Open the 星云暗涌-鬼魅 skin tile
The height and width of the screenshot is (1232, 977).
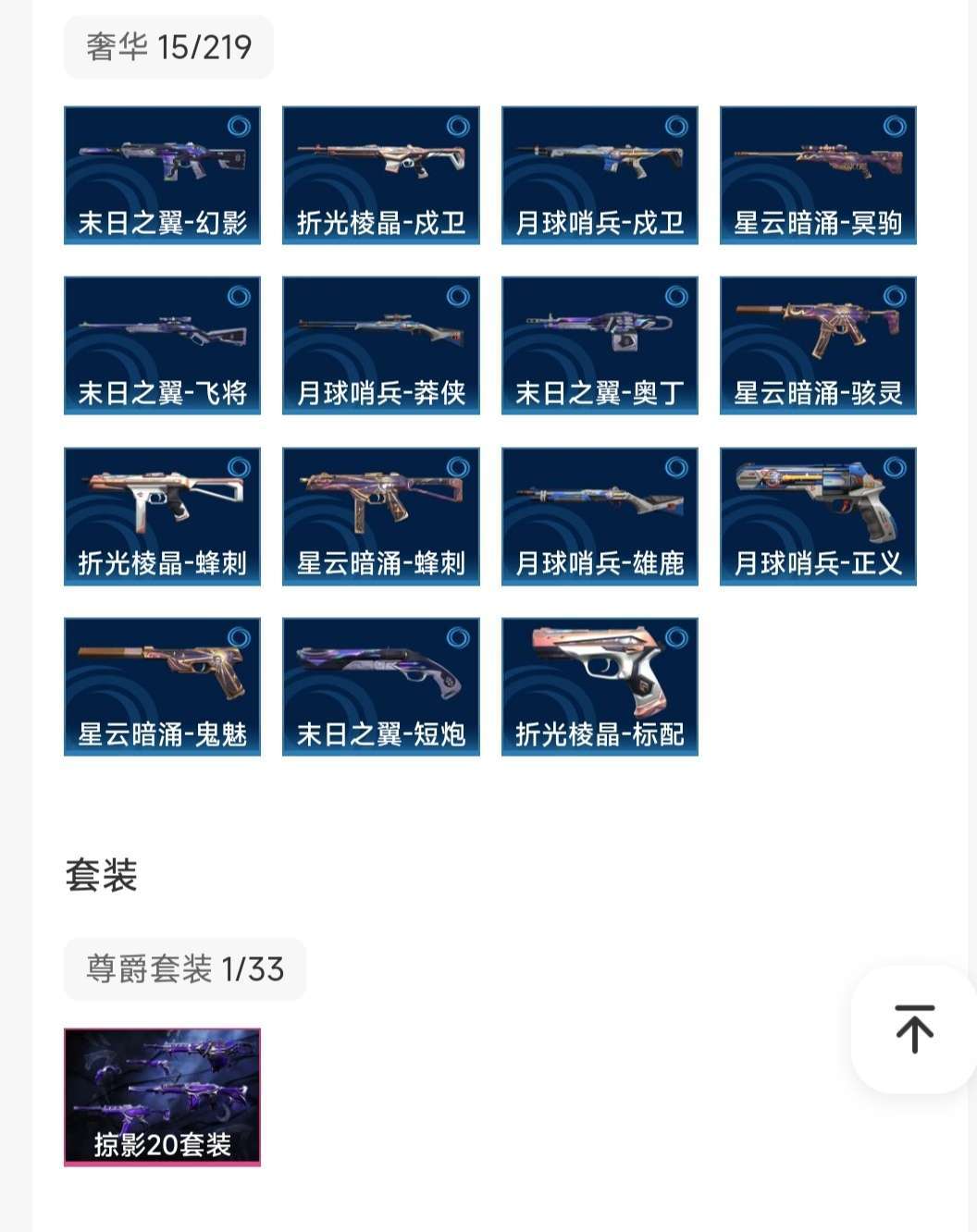(162, 686)
